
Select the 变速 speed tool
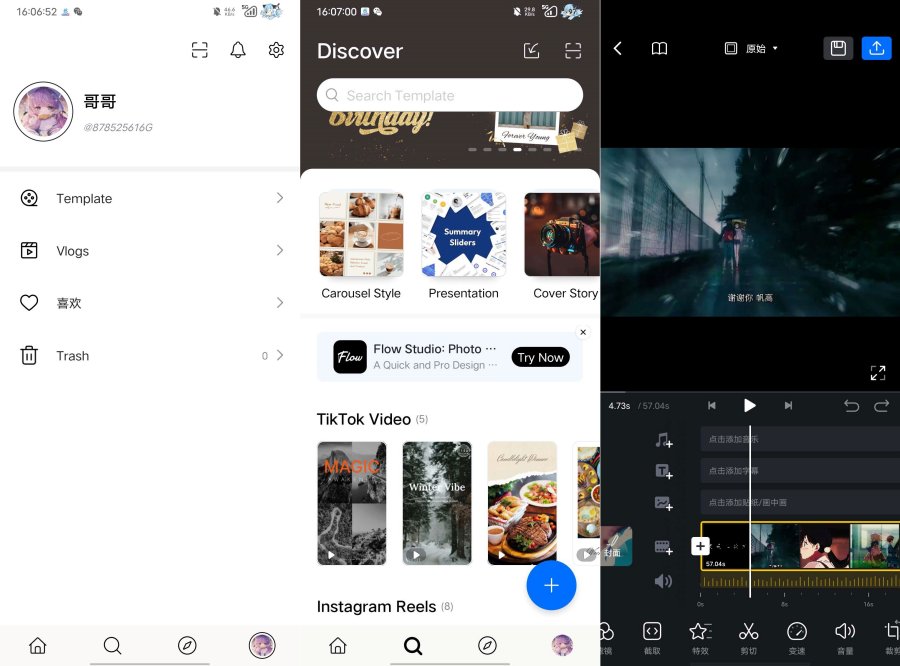click(797, 637)
